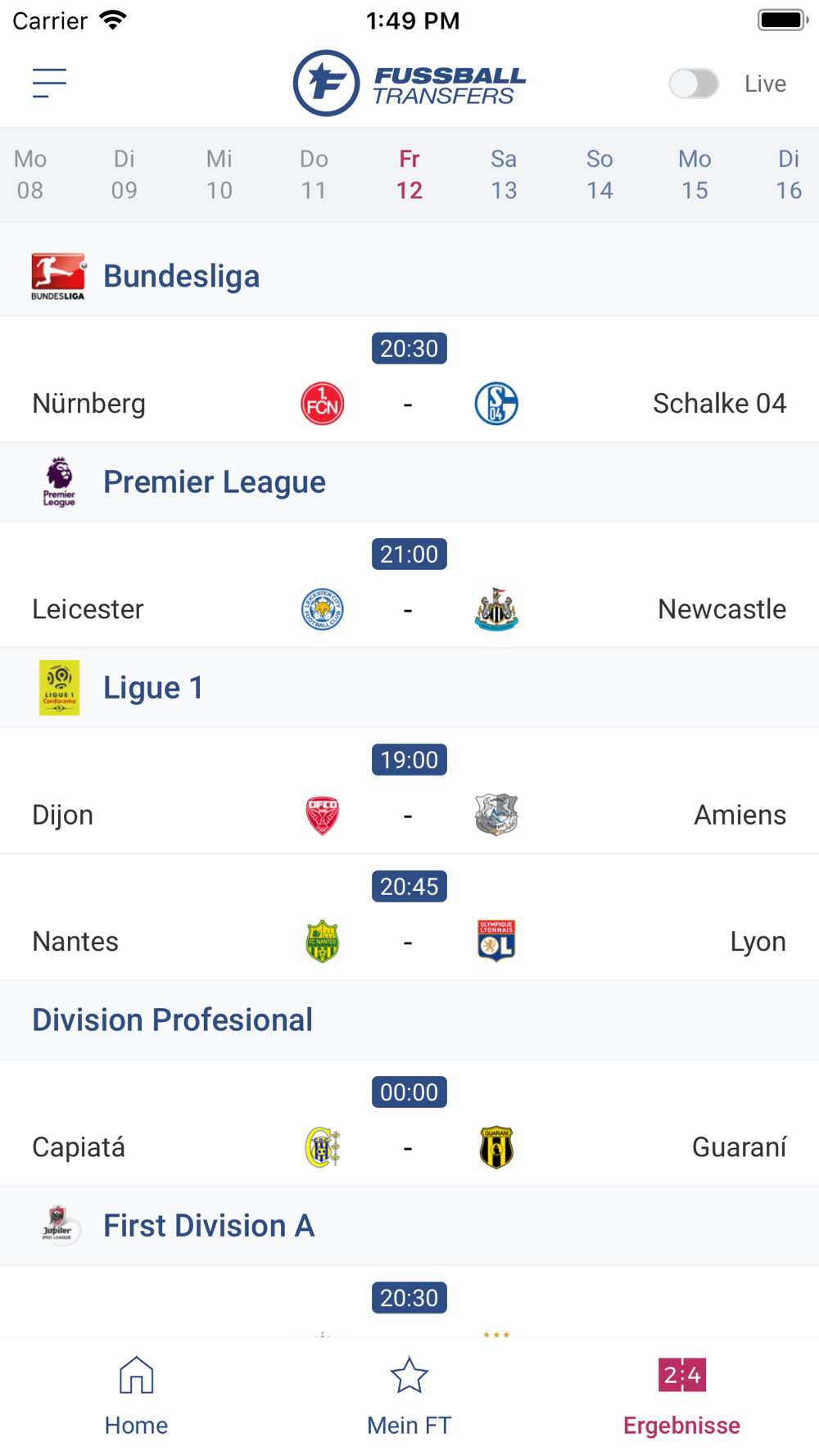This screenshot has width=819, height=1456.
Task: Open Capiatá vs Guaraní match
Action: coord(409,1124)
